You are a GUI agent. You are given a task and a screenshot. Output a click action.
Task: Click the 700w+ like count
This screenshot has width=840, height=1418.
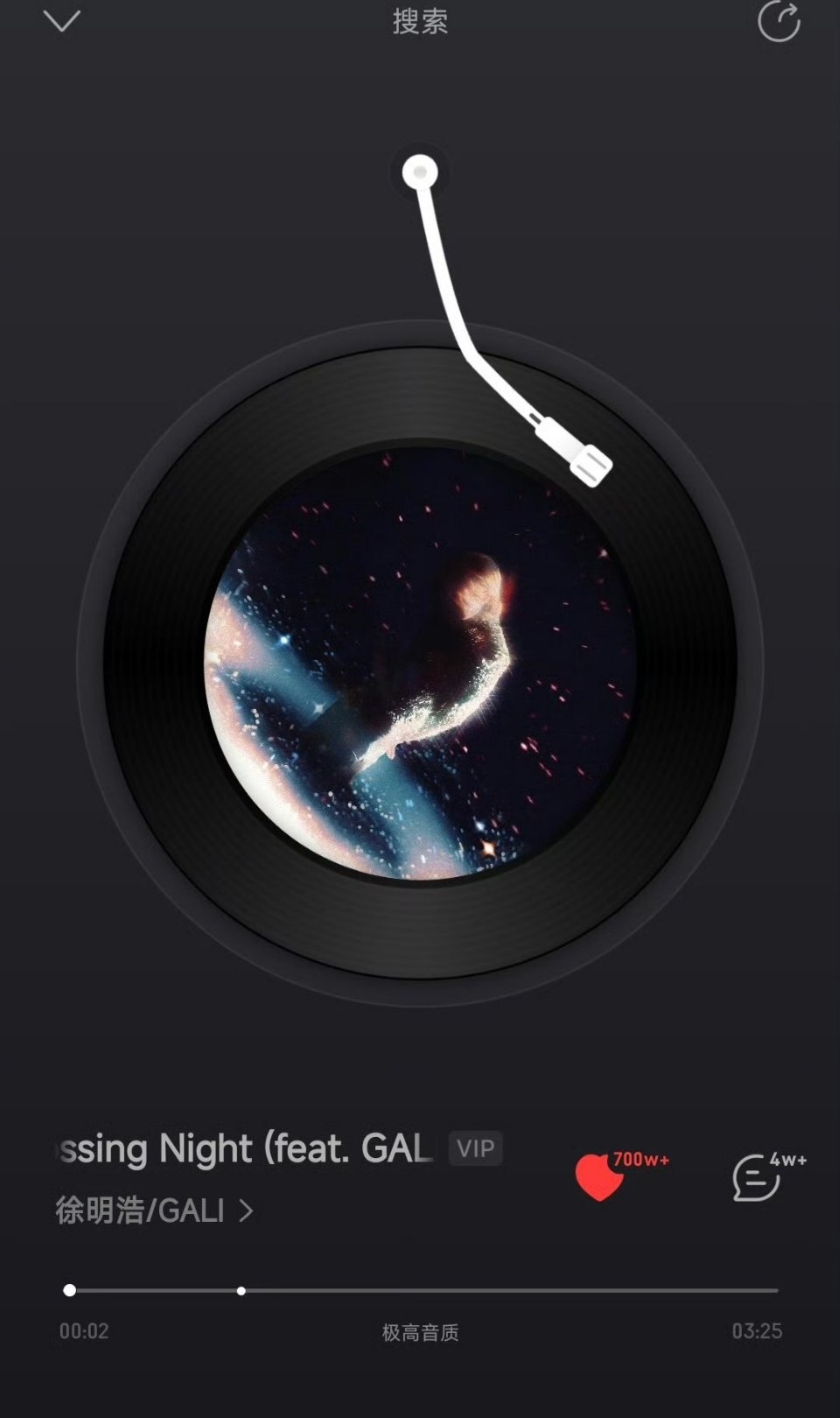point(641,1161)
